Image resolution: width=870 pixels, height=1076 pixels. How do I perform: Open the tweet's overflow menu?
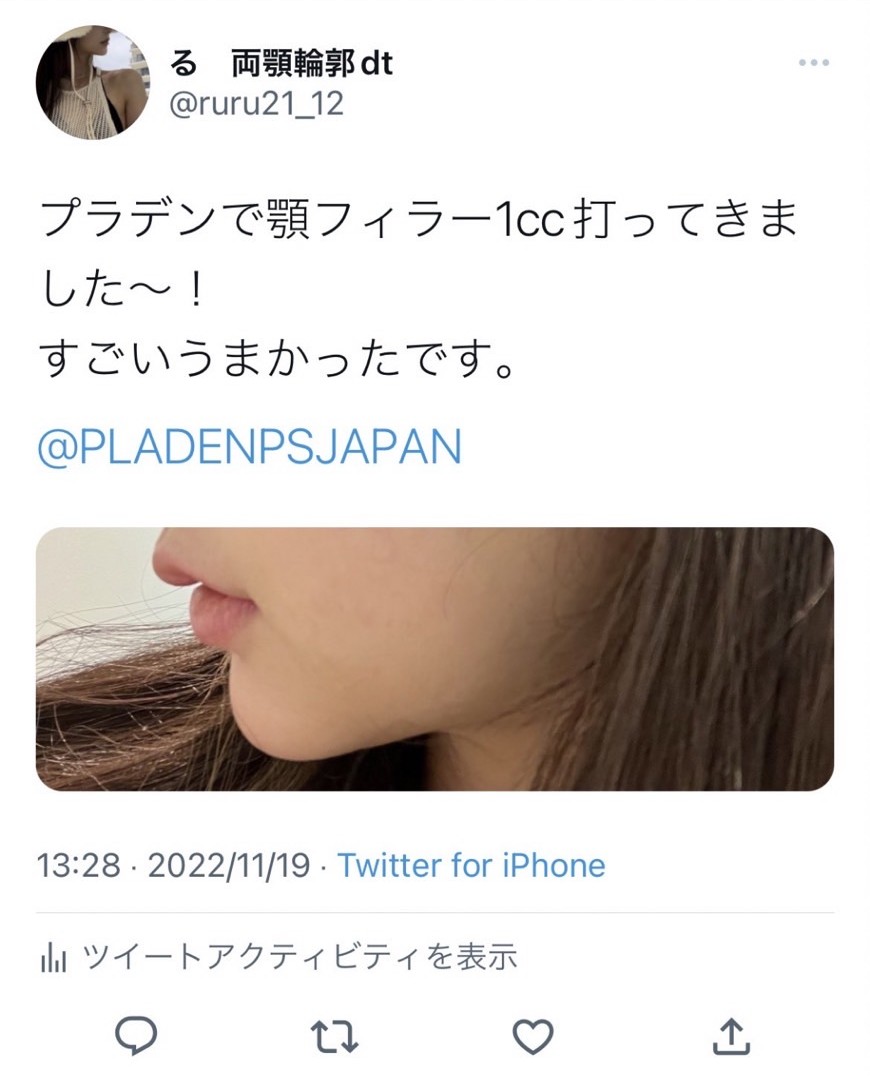814,63
